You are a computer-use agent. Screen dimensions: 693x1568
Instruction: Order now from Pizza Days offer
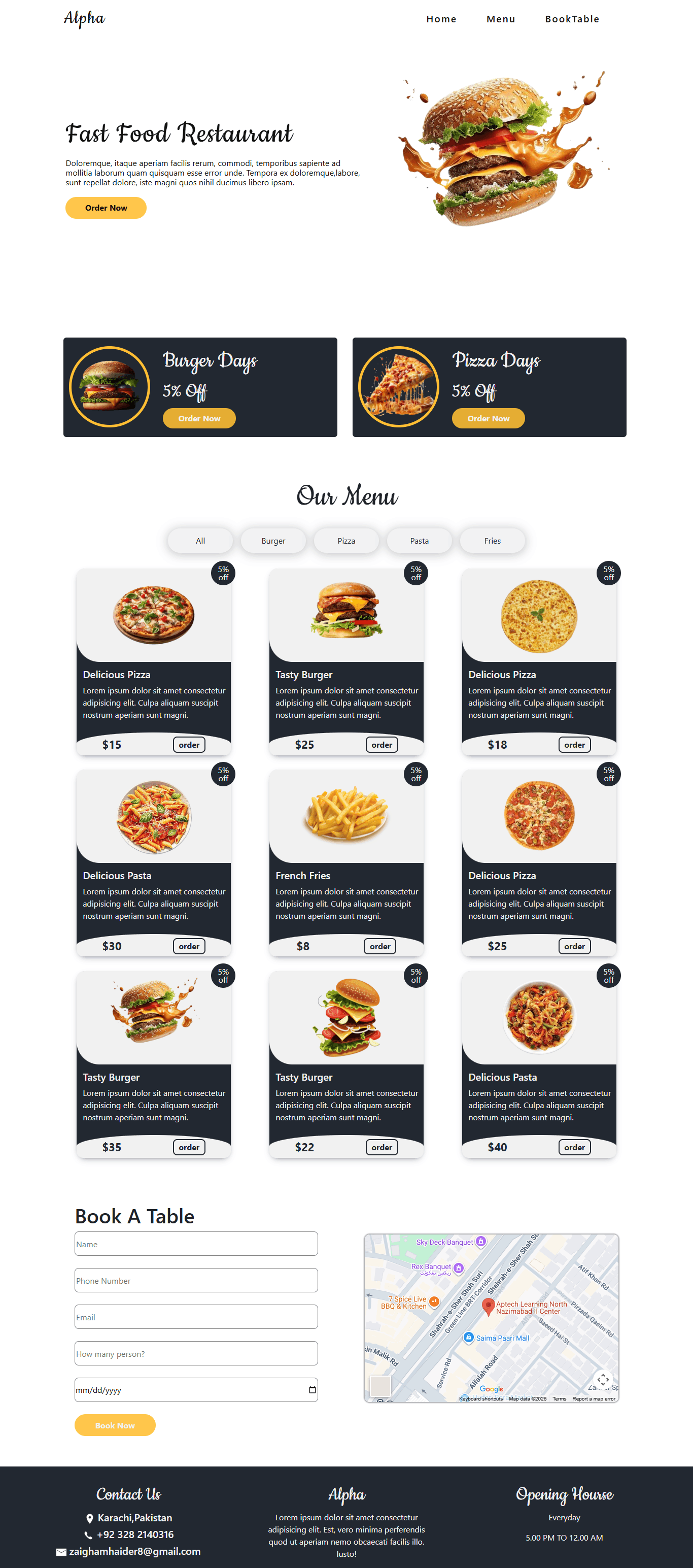488,418
